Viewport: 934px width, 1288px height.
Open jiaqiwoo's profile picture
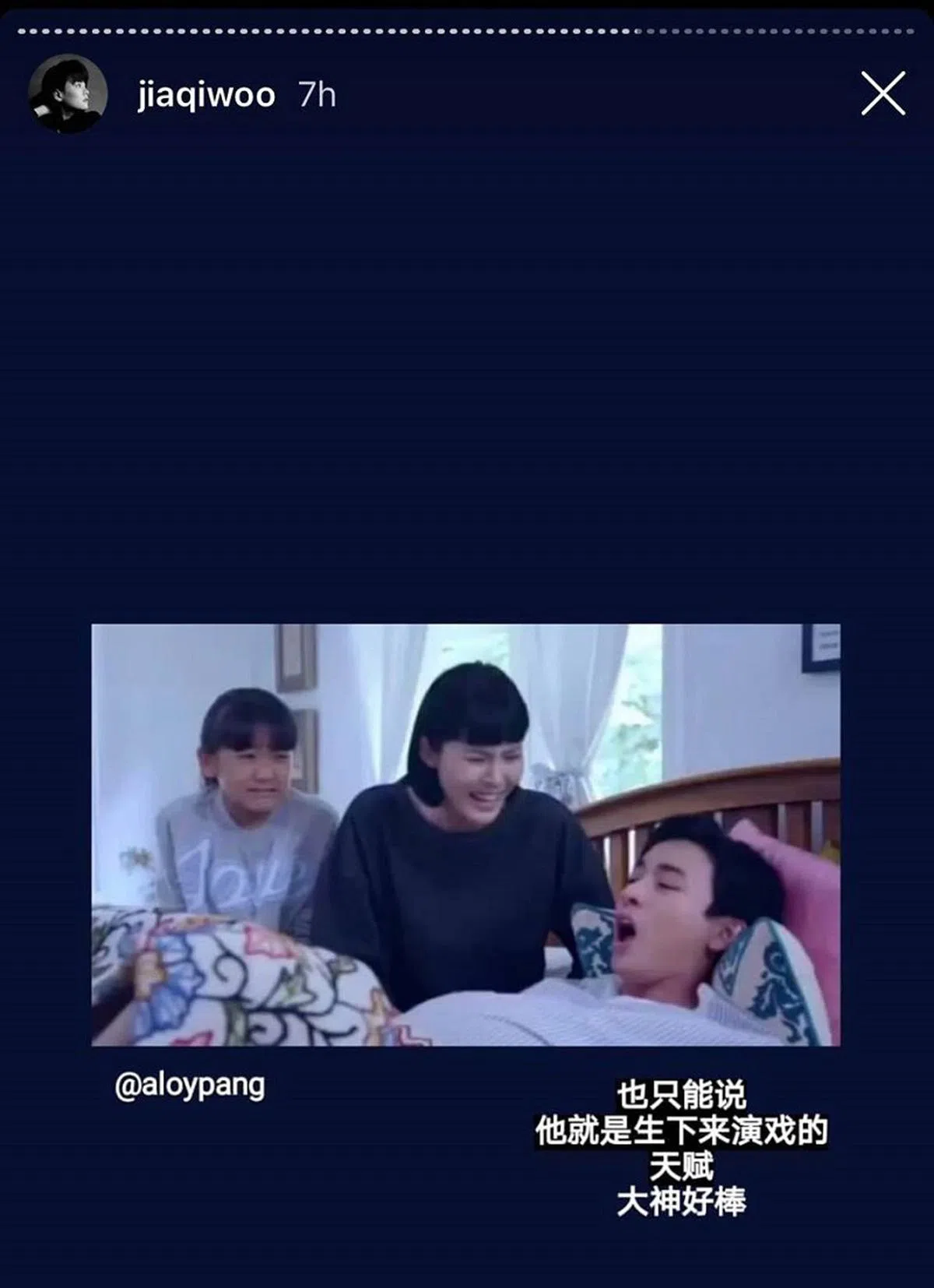[67, 94]
